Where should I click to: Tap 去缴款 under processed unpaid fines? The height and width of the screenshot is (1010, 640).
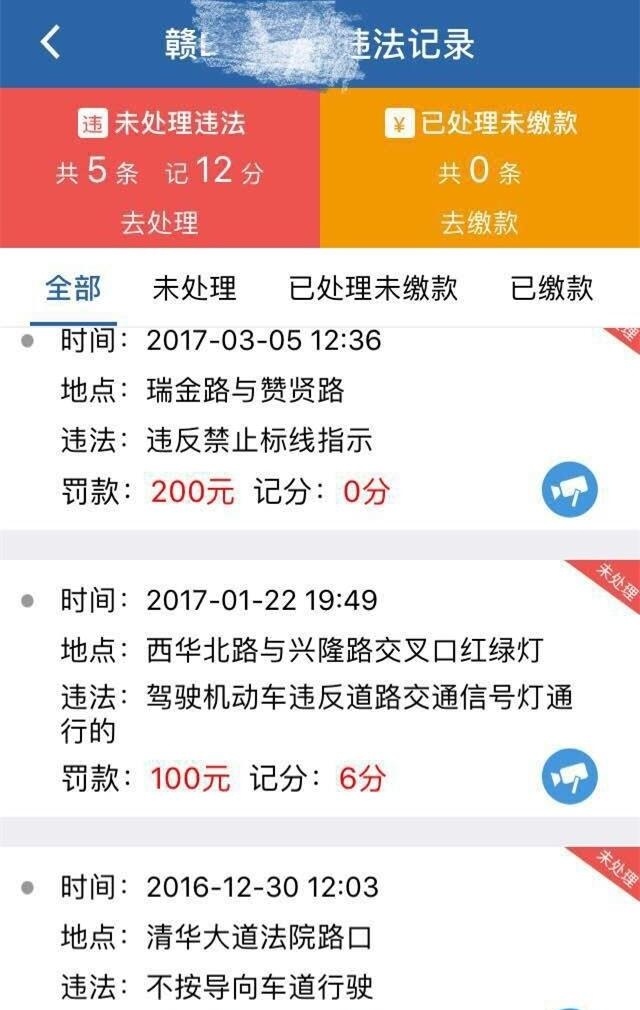point(480,222)
